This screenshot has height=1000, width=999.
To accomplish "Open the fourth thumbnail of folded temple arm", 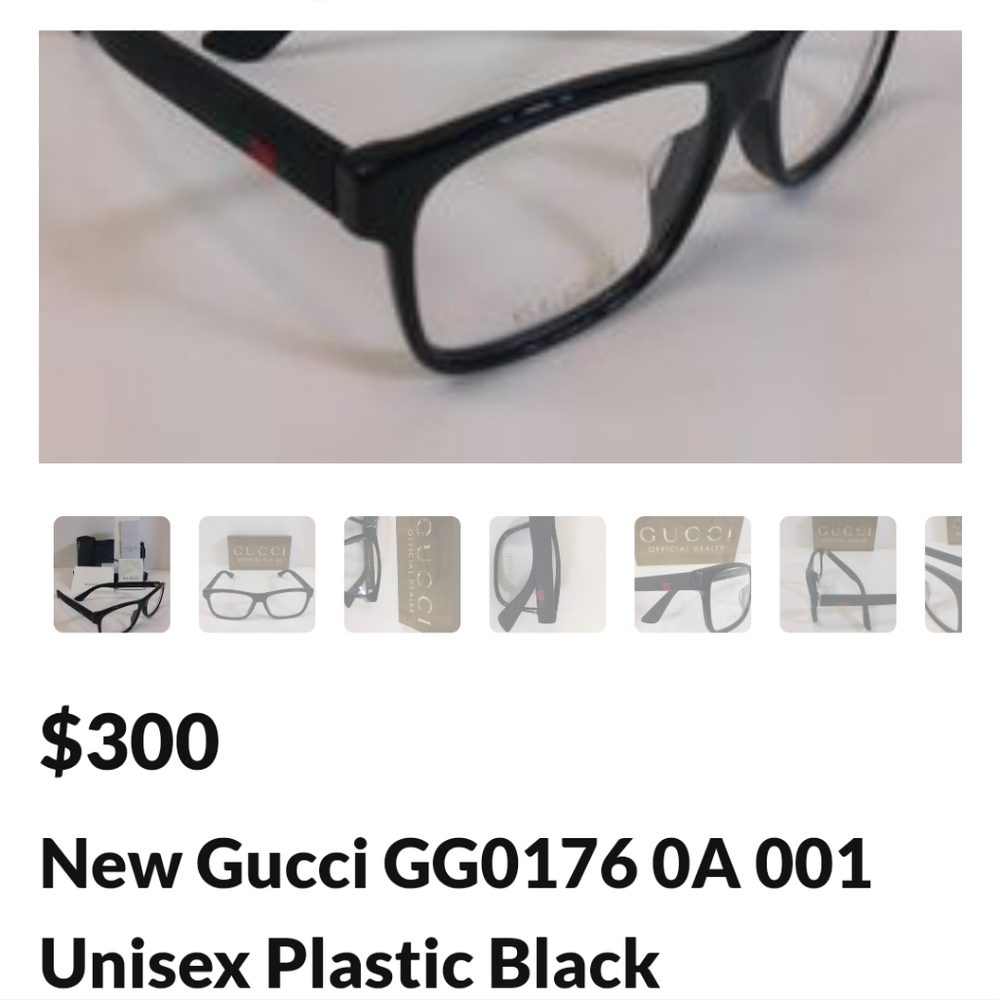I will click(544, 574).
